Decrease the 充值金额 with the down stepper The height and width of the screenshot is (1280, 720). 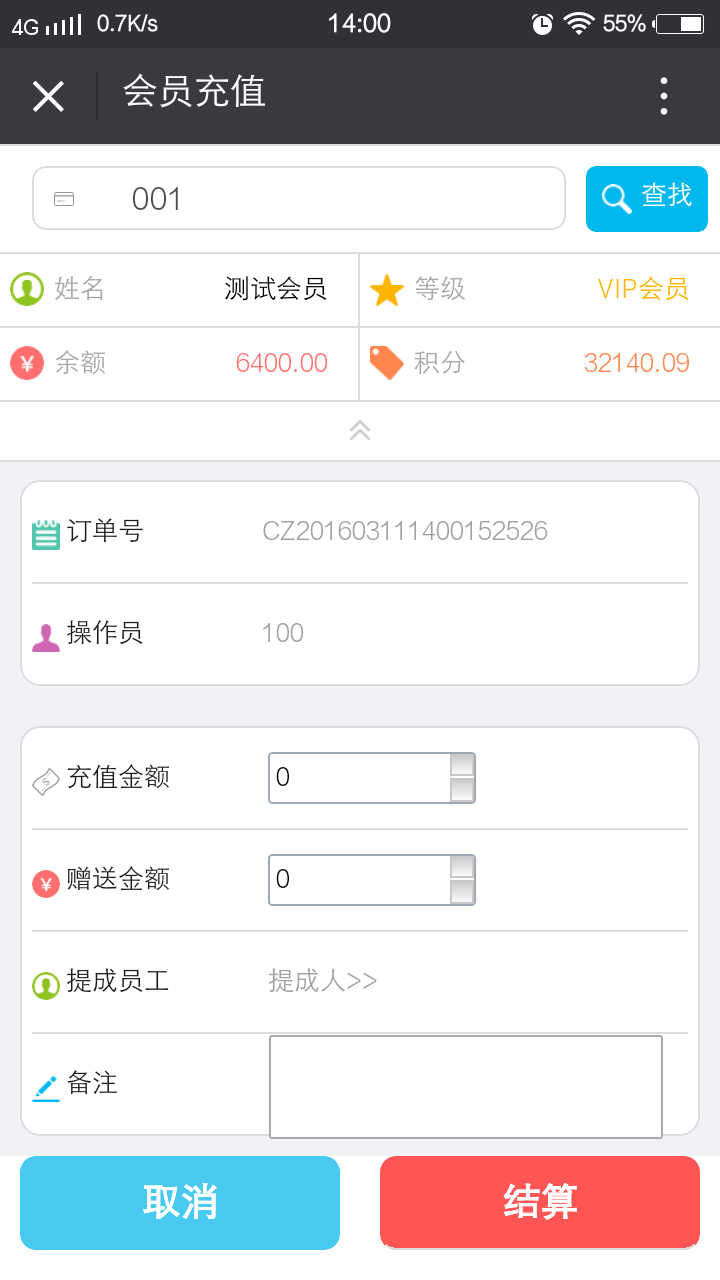coord(462,790)
